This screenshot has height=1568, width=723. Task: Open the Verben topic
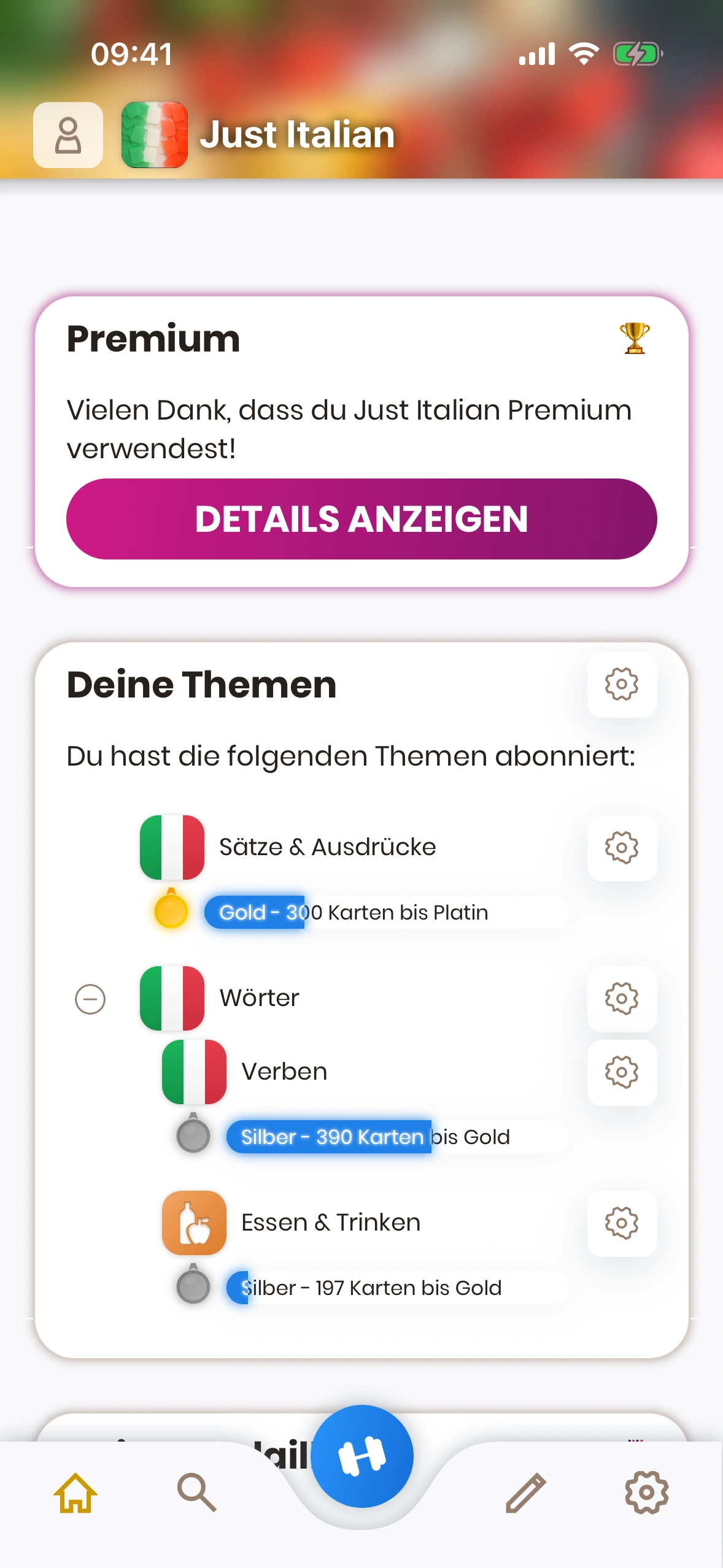point(284,1072)
